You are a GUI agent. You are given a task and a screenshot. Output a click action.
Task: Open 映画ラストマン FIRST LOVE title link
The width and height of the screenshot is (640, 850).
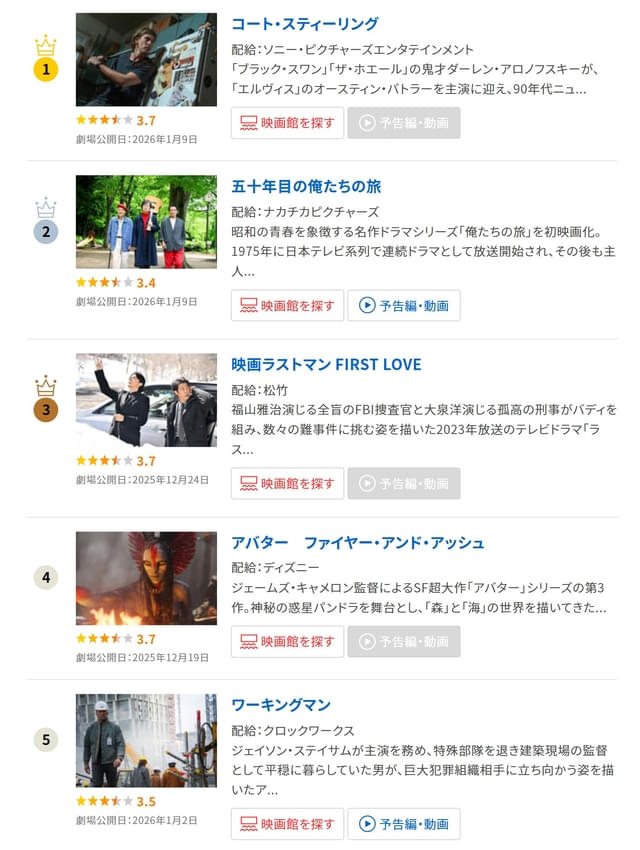coord(326,364)
